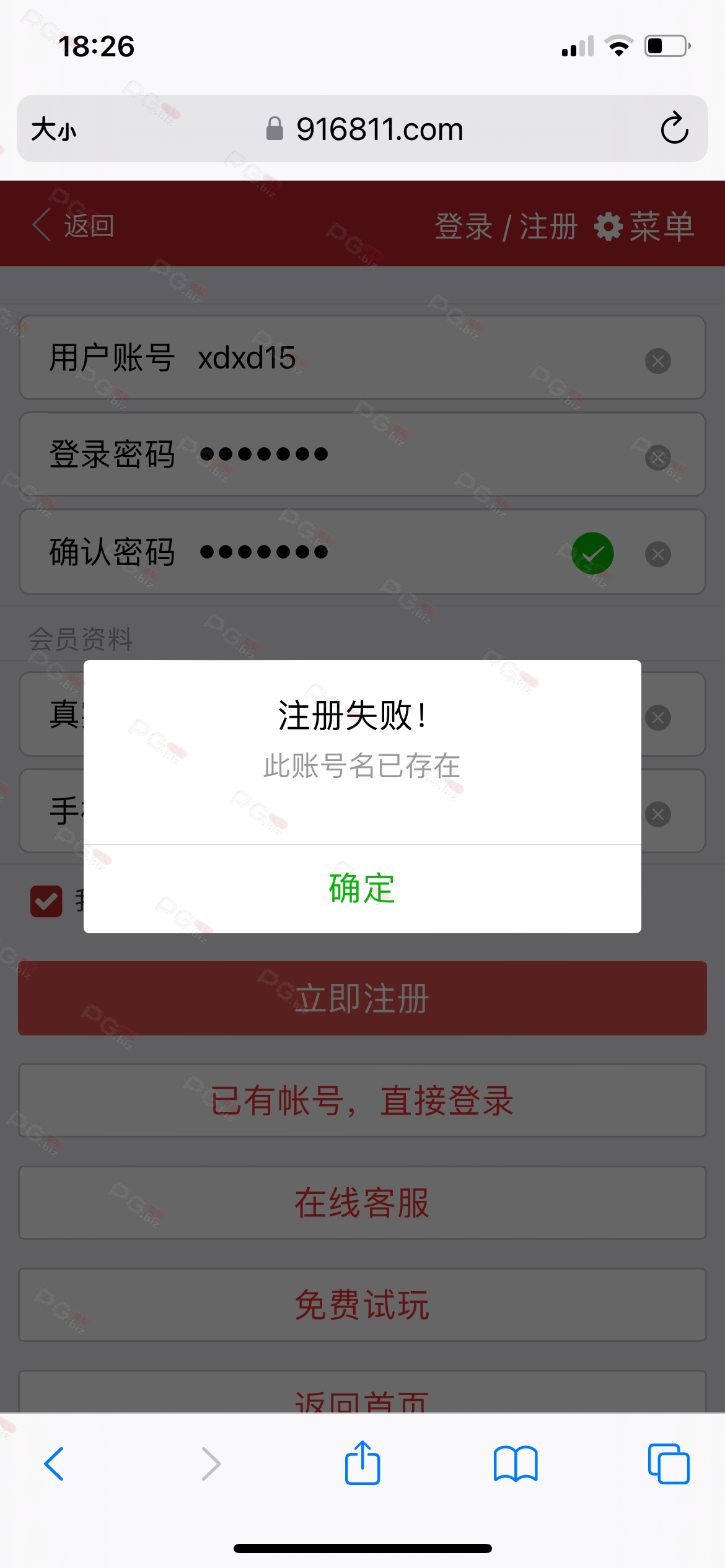Viewport: 725px width, 1568px height.
Task: Open the 大小 text size menu
Action: coord(54,129)
